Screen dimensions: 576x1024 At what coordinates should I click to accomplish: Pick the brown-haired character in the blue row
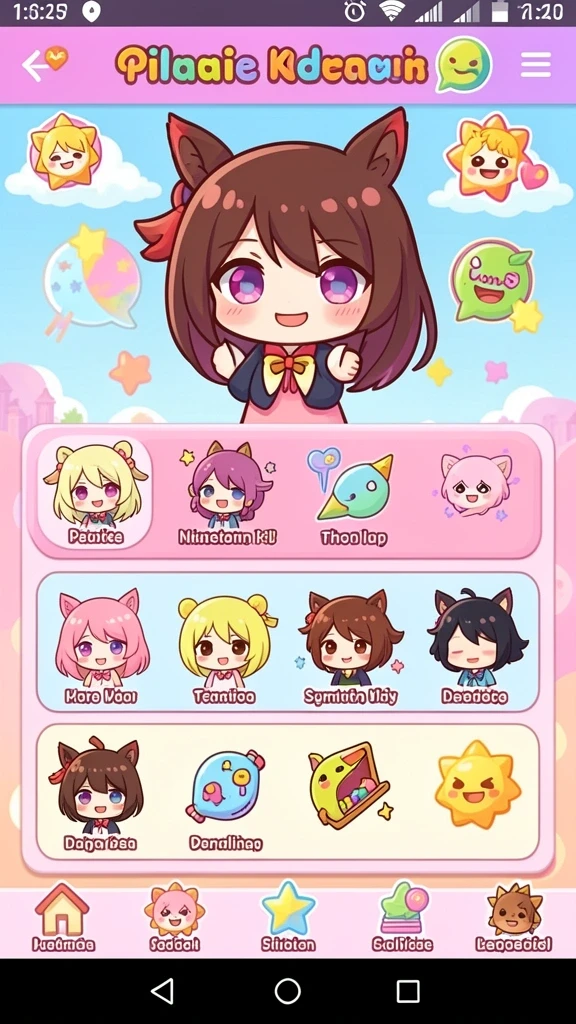point(351,646)
